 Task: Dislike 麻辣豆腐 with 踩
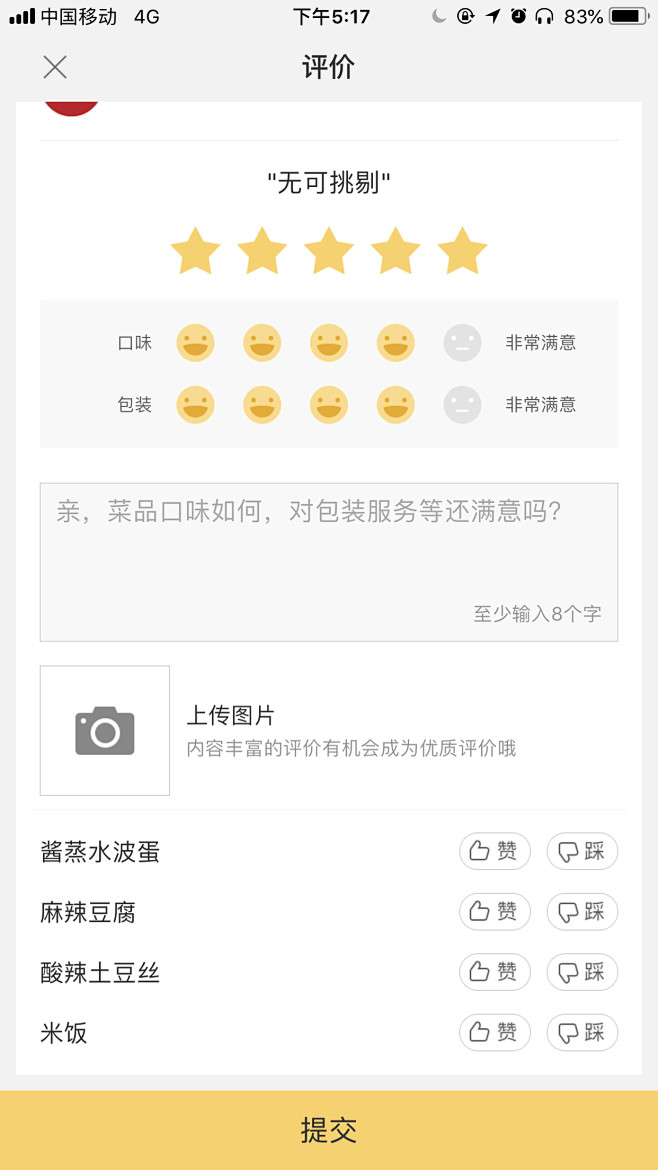click(x=583, y=912)
